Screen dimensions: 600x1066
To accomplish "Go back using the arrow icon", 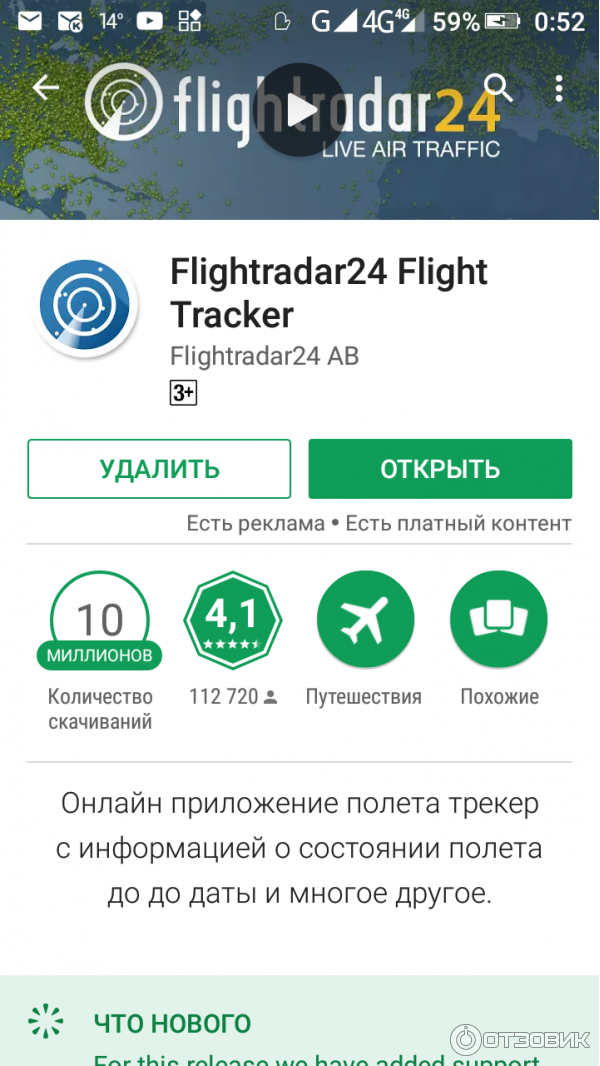I will click(46, 88).
